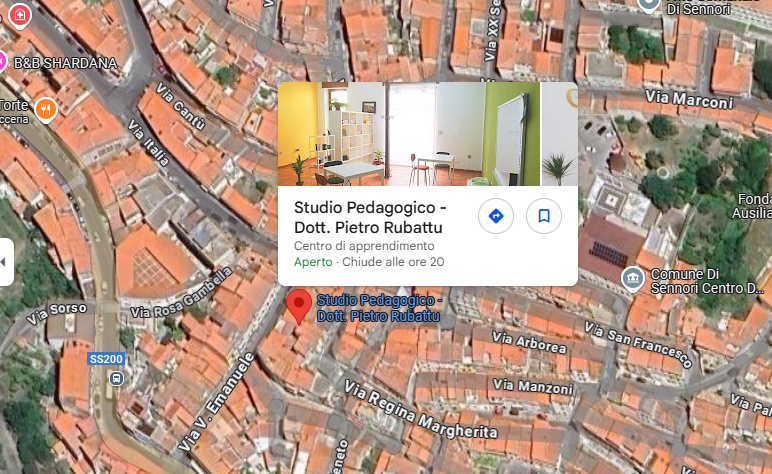Expand the collapsed side panel arrow
The height and width of the screenshot is (474, 772).
[4, 262]
